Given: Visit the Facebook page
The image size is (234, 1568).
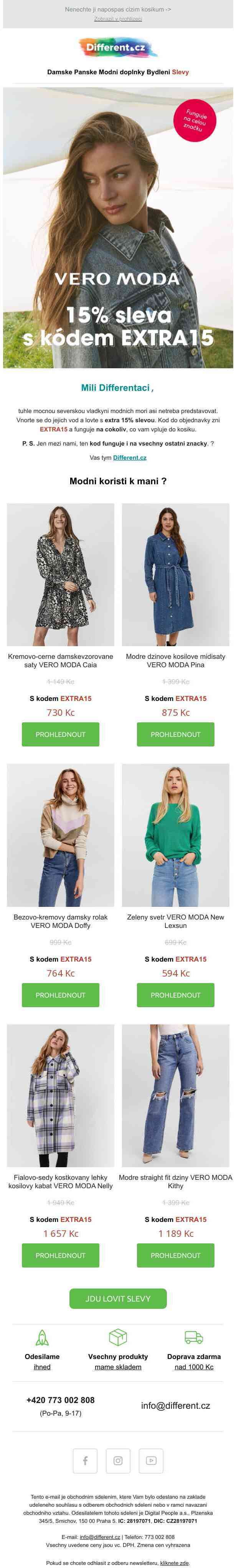Looking at the screenshot, I should 85,1460.
